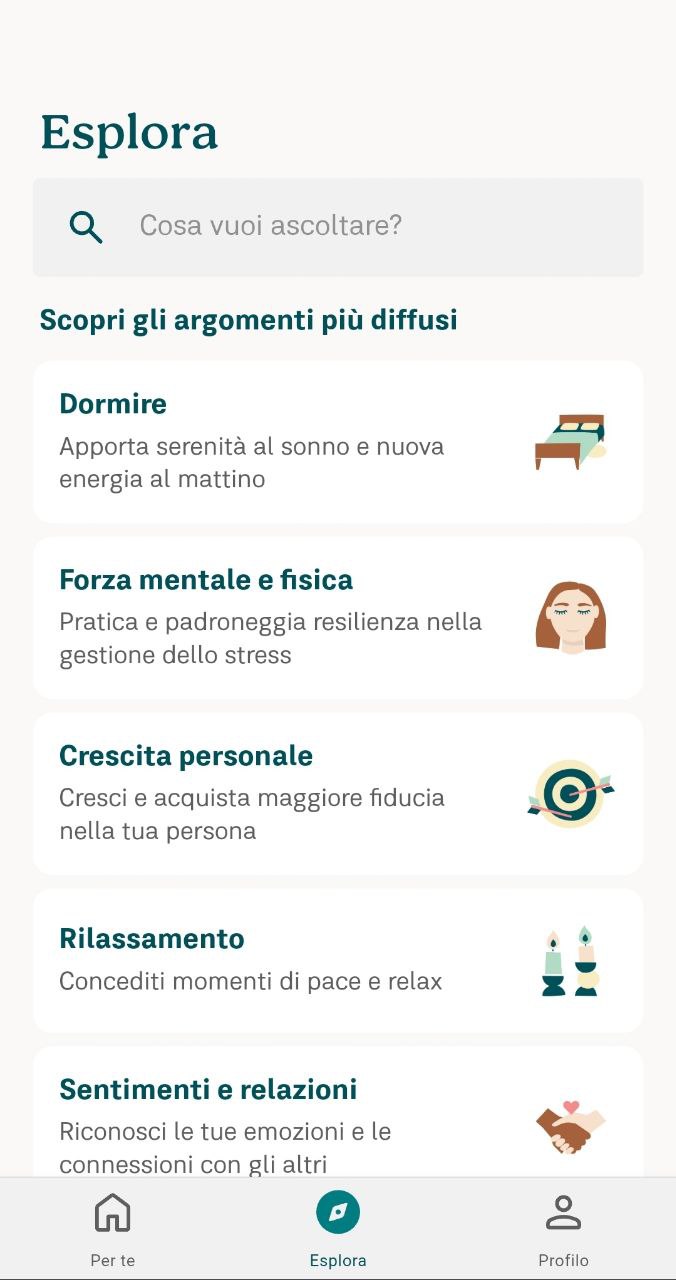Go to the Profilo tab
The image size is (676, 1280).
[563, 1229]
